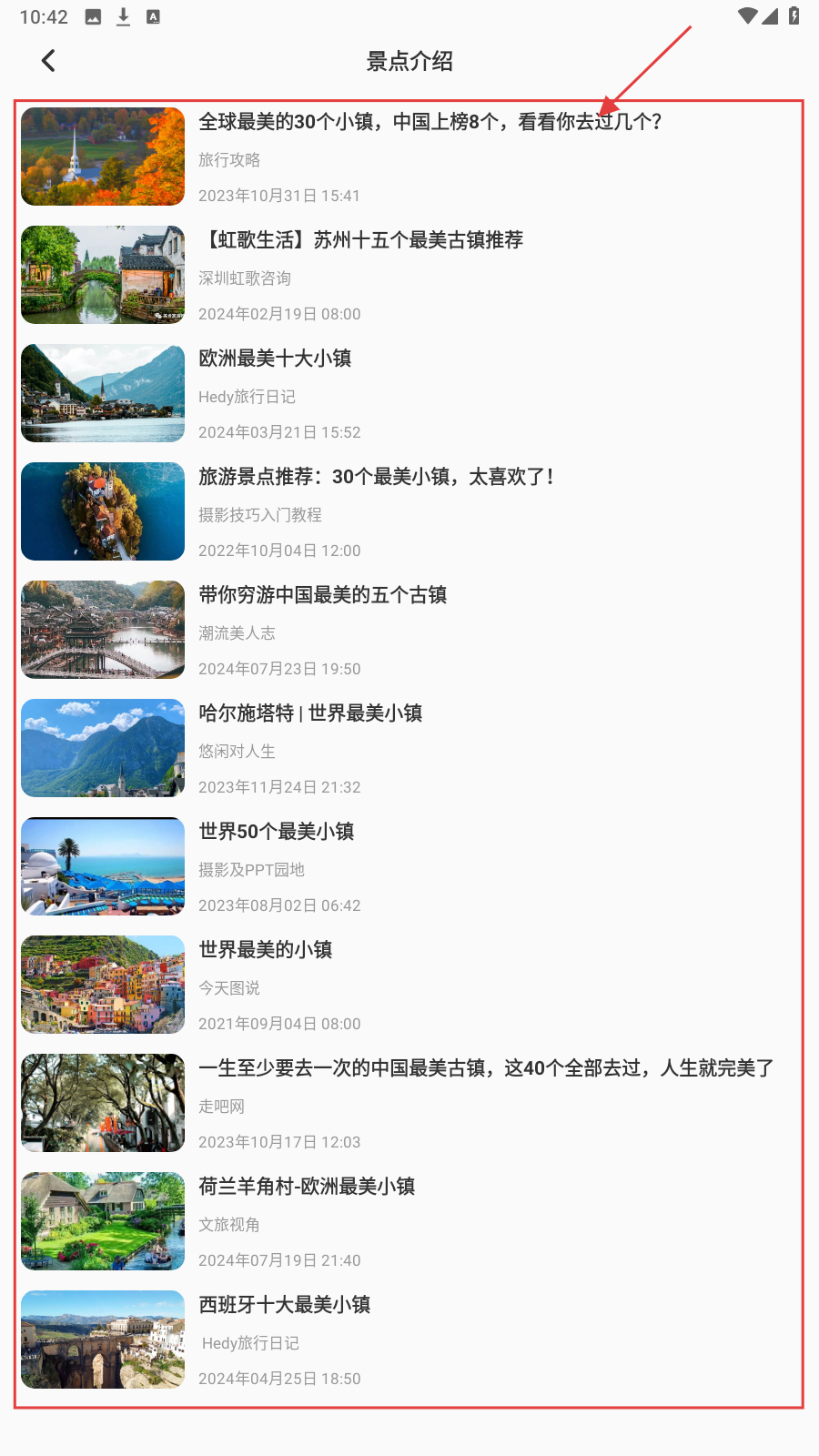The height and width of the screenshot is (1456, 819).
Task: Open 世界最美的小镇 by 今天图说
Action: [266, 950]
